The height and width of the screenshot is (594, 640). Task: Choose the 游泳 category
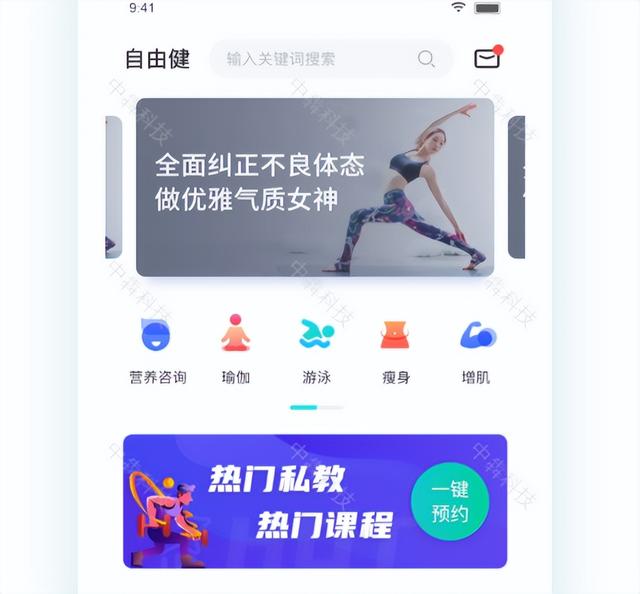click(x=316, y=349)
